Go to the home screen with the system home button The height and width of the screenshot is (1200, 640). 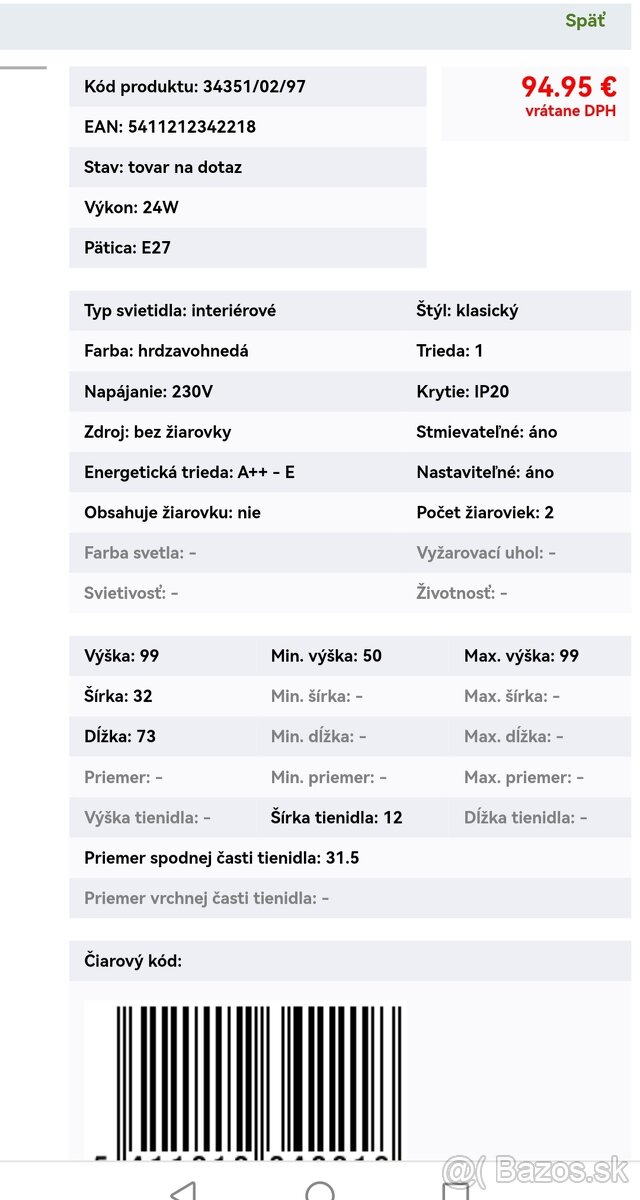[320, 1190]
